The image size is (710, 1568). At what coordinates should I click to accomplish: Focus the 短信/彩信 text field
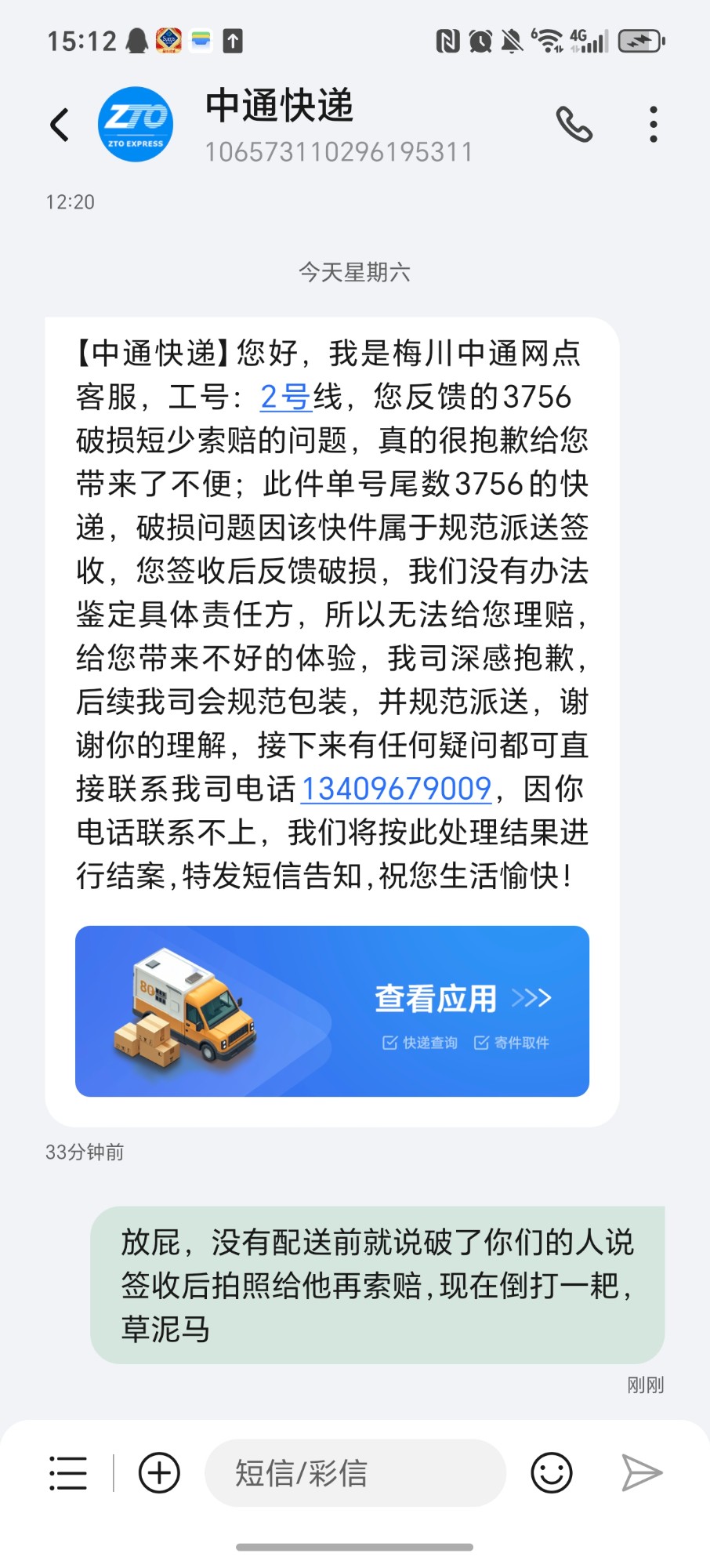point(355,1473)
